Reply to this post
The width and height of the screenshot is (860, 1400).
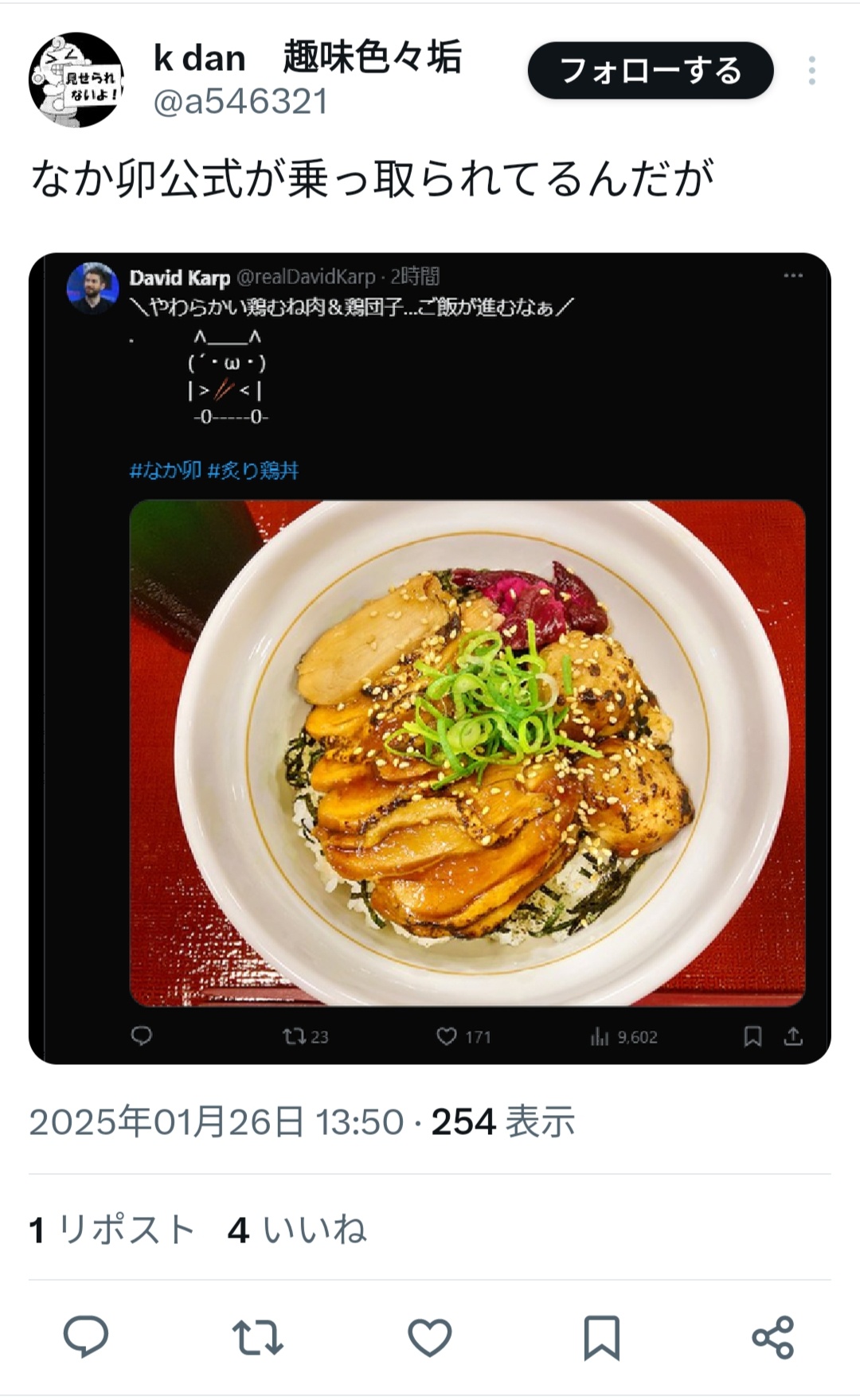pos(86,1336)
